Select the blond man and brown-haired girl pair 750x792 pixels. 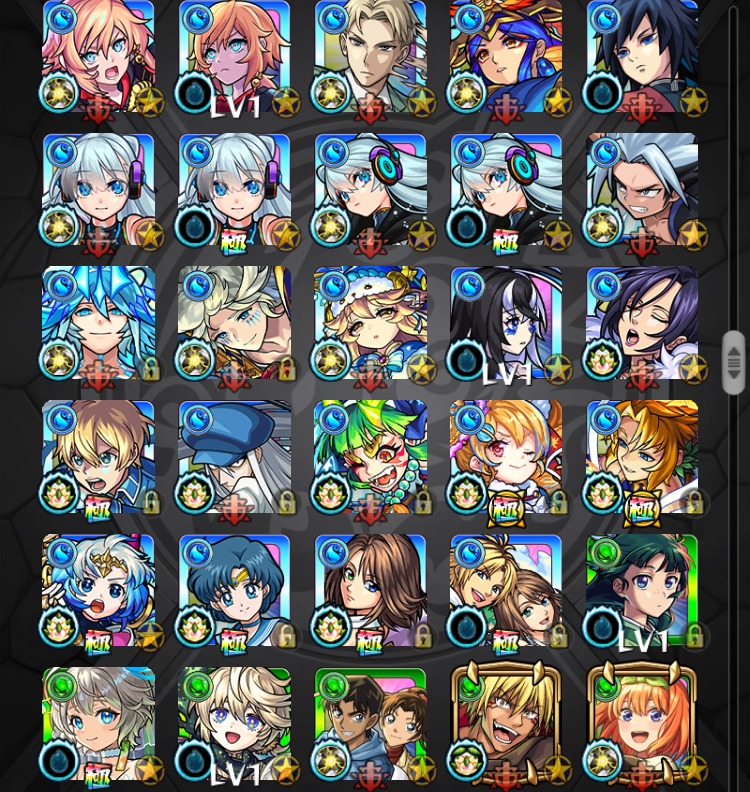tap(506, 590)
